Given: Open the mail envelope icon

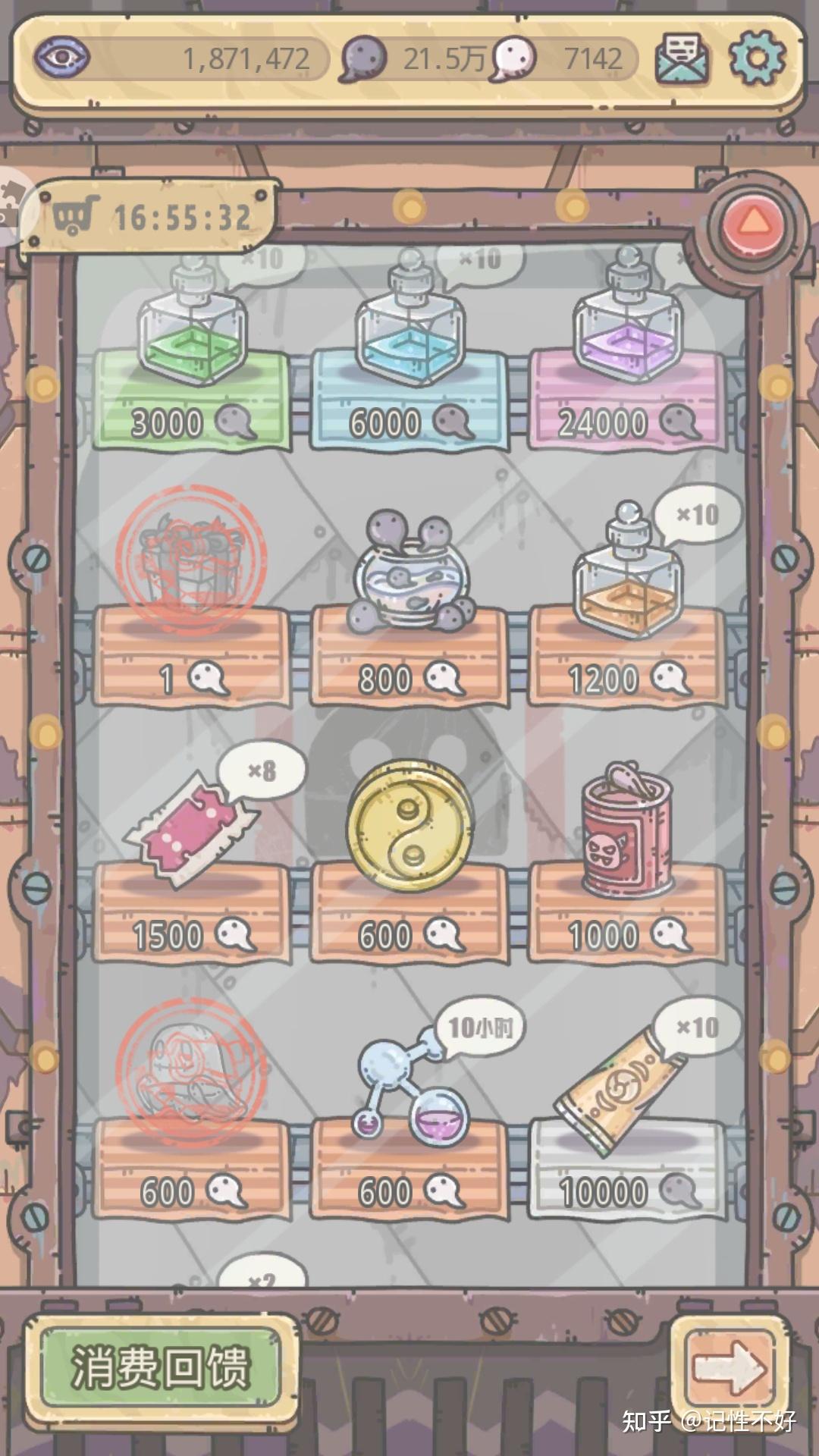Looking at the screenshot, I should coord(682,58).
